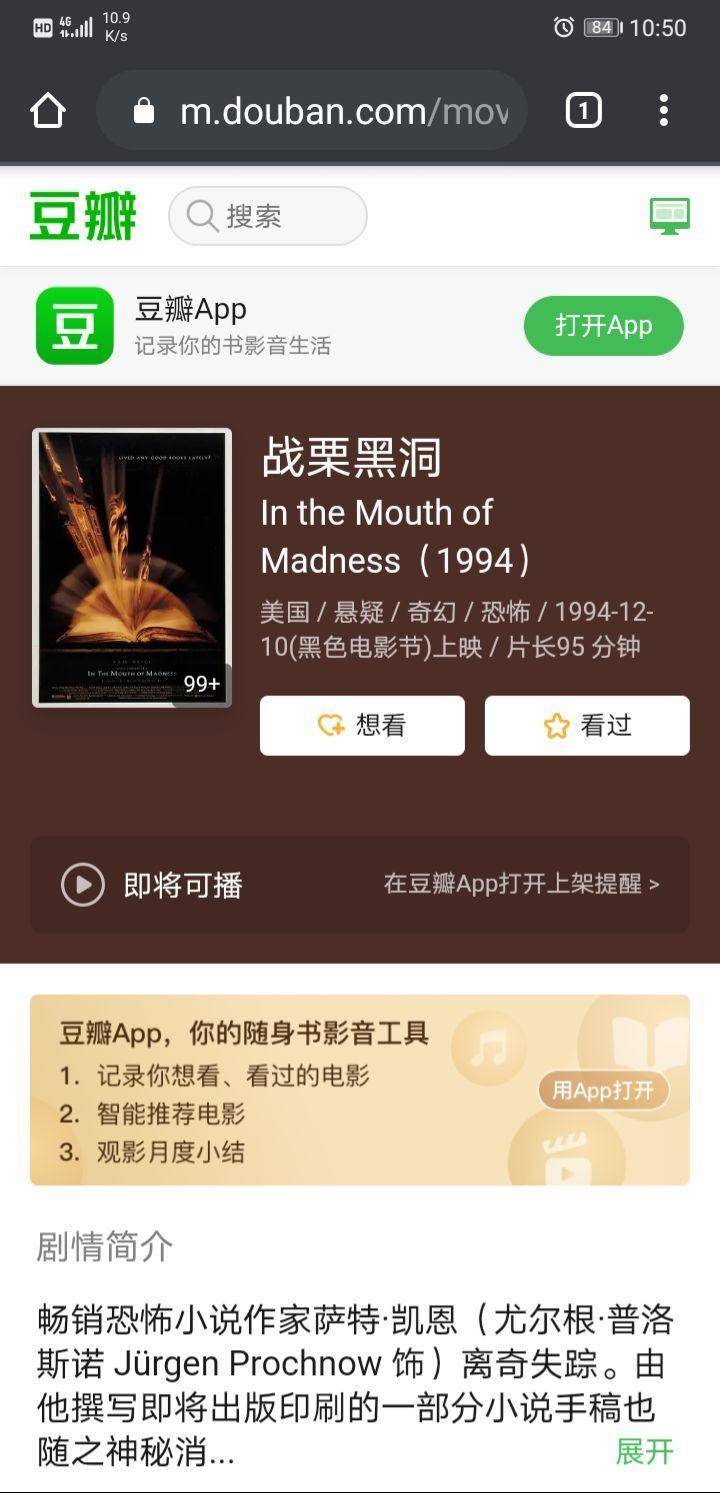Open 在豆瓣App打开上架提醒 link
720x1493 pixels.
point(521,884)
